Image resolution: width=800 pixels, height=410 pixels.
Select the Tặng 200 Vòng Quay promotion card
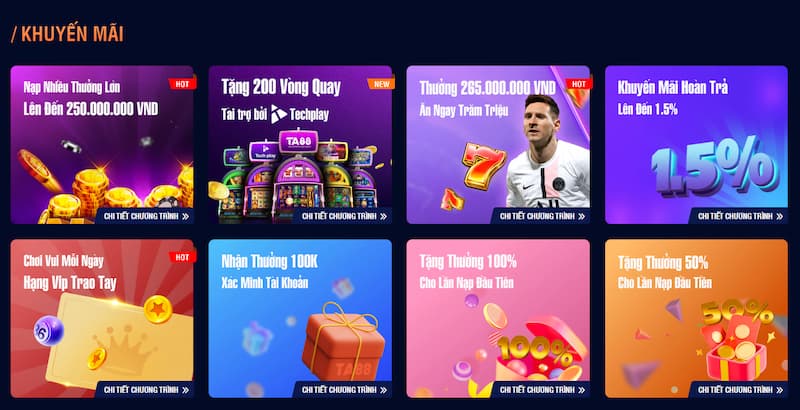(300, 140)
